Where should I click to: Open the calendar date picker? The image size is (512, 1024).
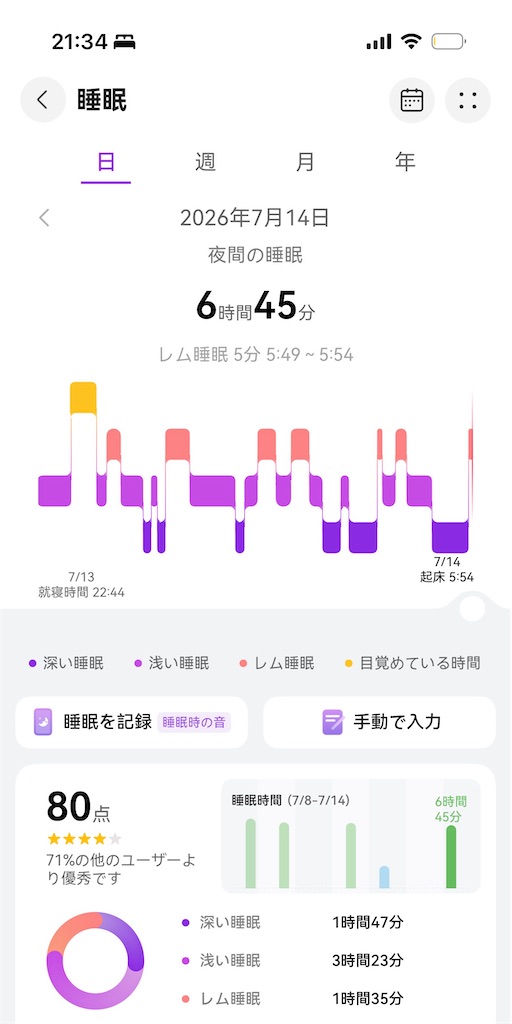tap(411, 100)
